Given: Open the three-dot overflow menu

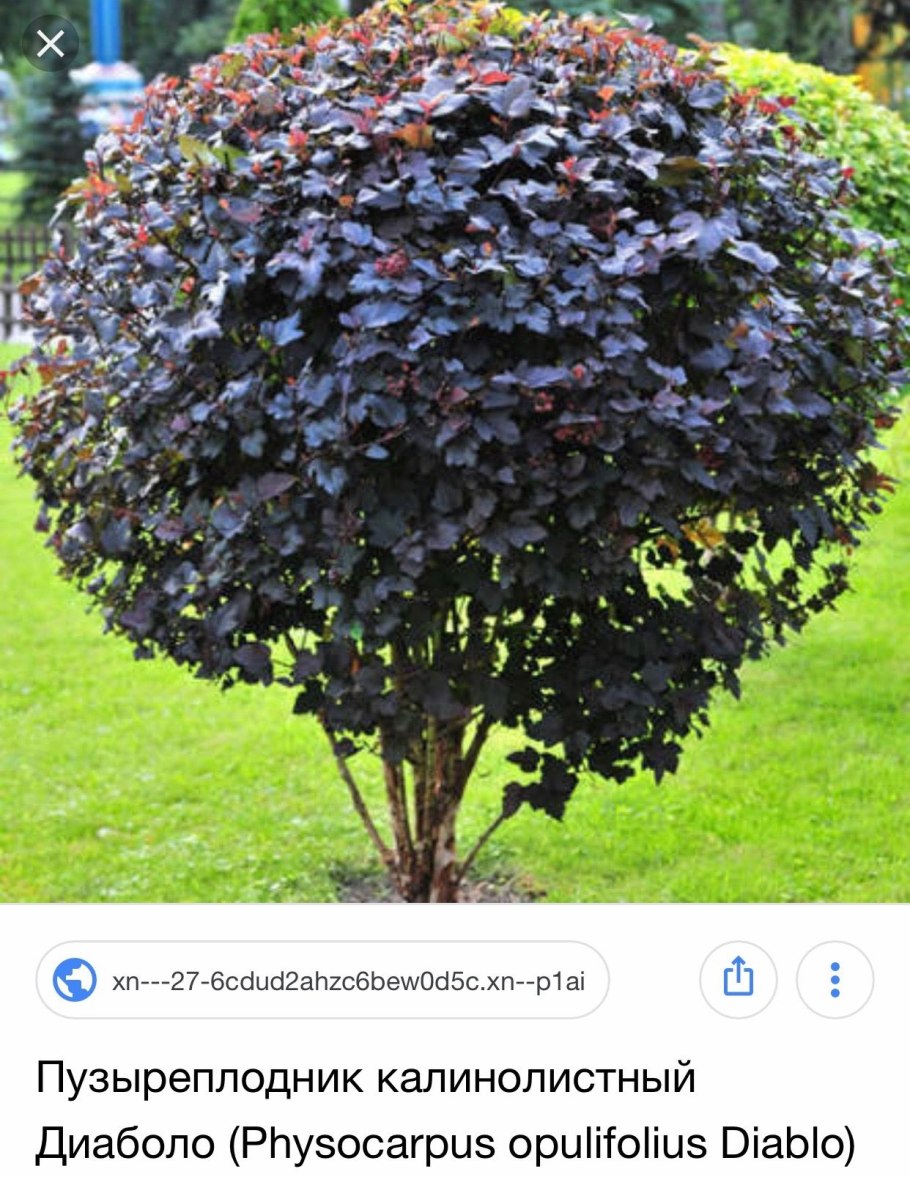Looking at the screenshot, I should click(x=835, y=979).
